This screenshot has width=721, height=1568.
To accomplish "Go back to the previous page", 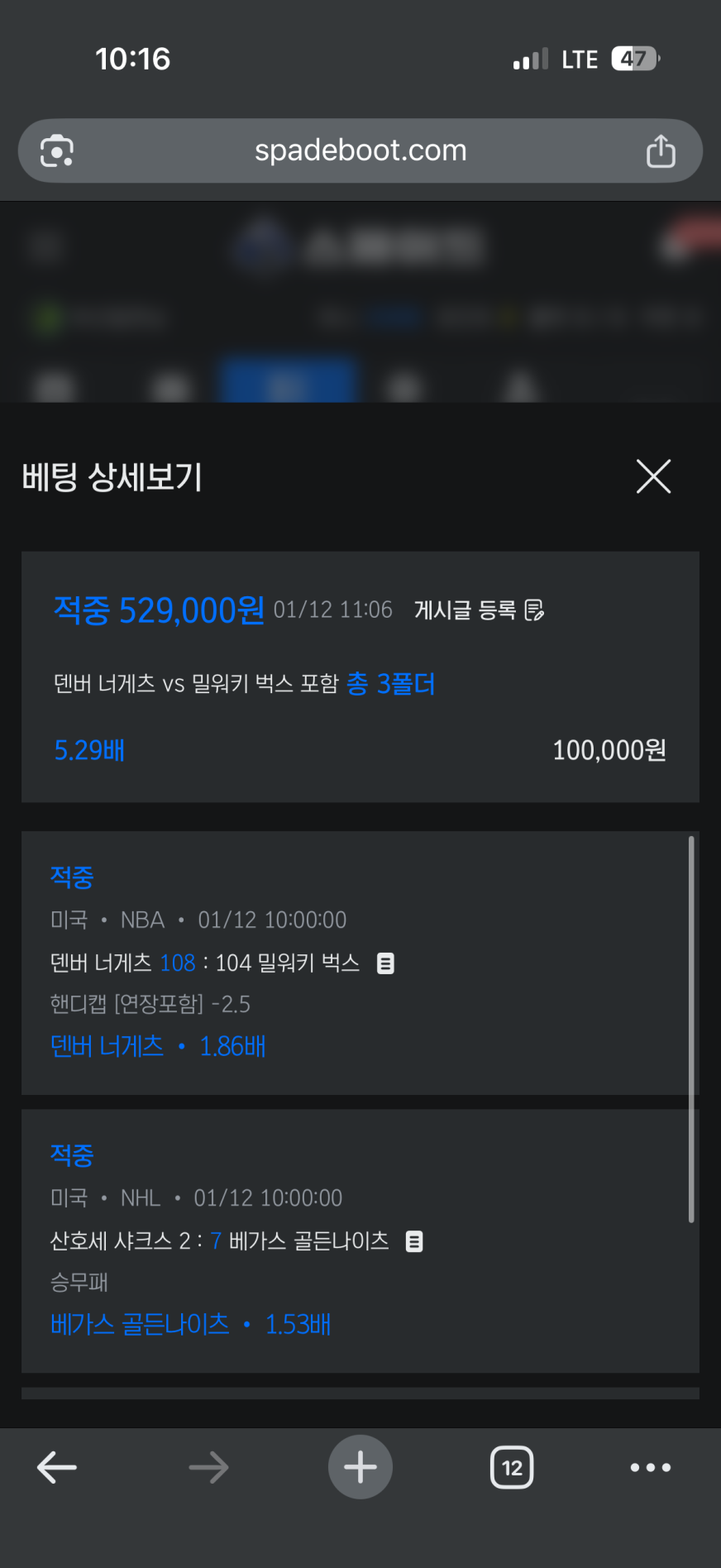I will point(57,1468).
